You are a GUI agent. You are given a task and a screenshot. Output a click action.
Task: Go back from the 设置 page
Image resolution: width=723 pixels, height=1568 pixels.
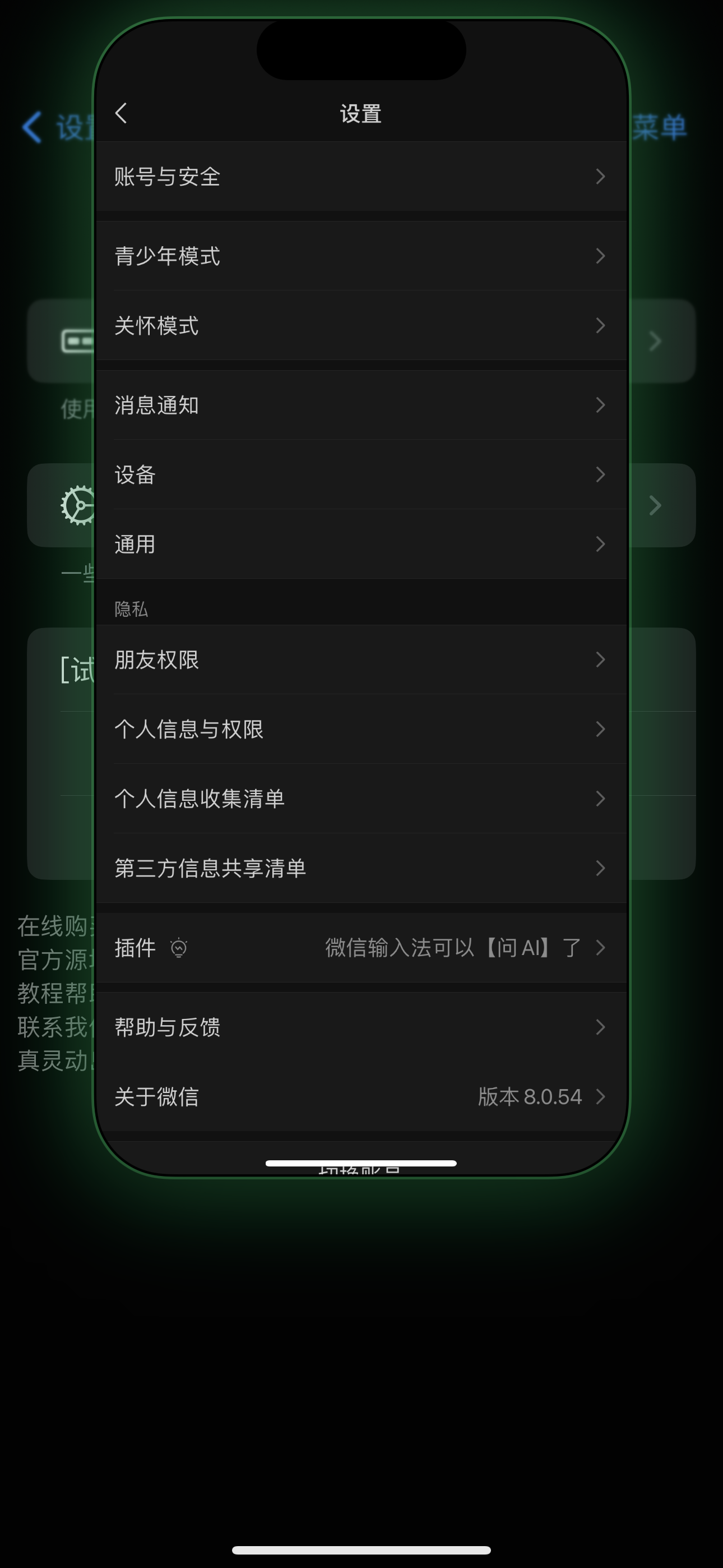pos(121,113)
